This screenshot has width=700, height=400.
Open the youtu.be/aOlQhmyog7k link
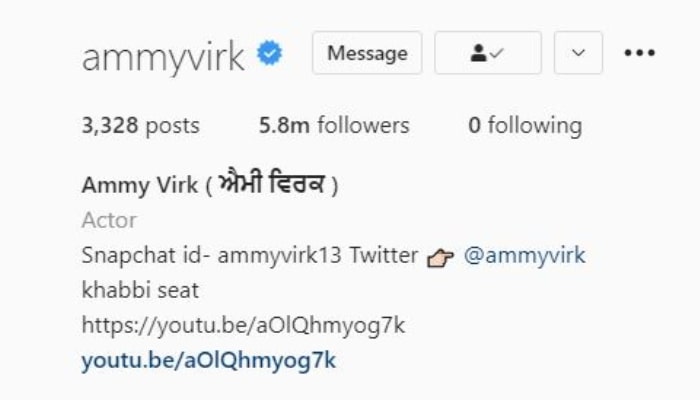click(x=208, y=361)
